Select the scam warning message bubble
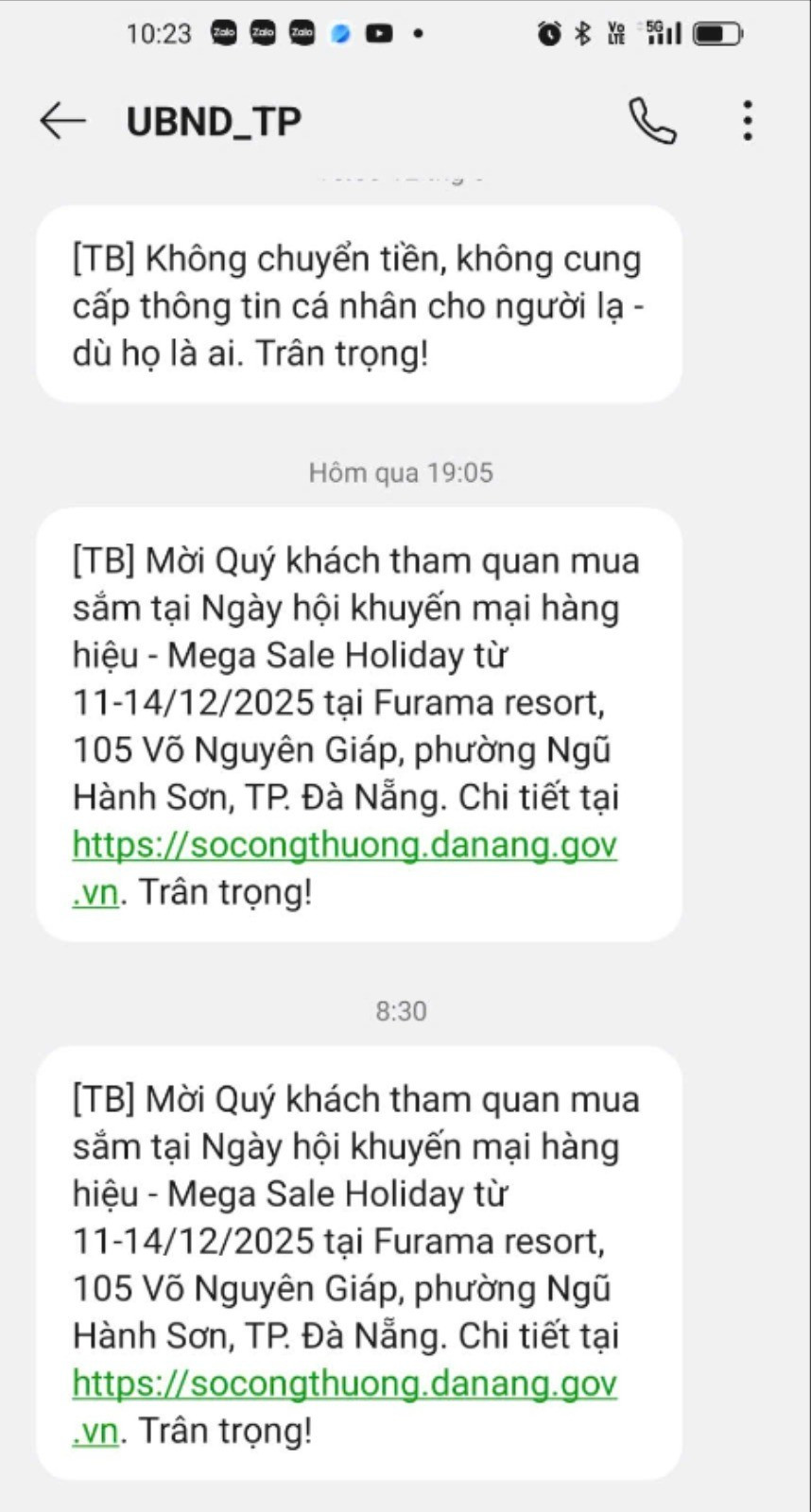 click(357, 304)
